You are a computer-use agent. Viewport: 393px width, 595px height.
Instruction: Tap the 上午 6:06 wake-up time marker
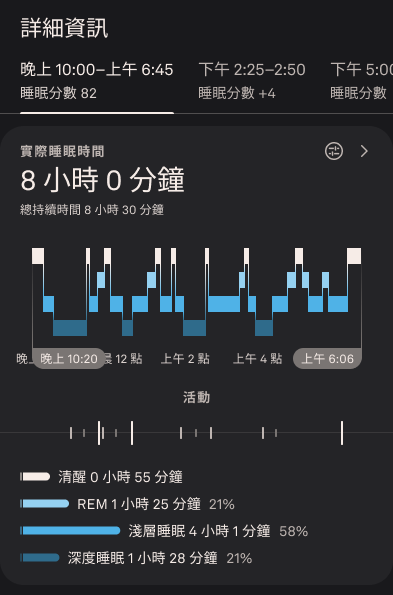pos(327,359)
